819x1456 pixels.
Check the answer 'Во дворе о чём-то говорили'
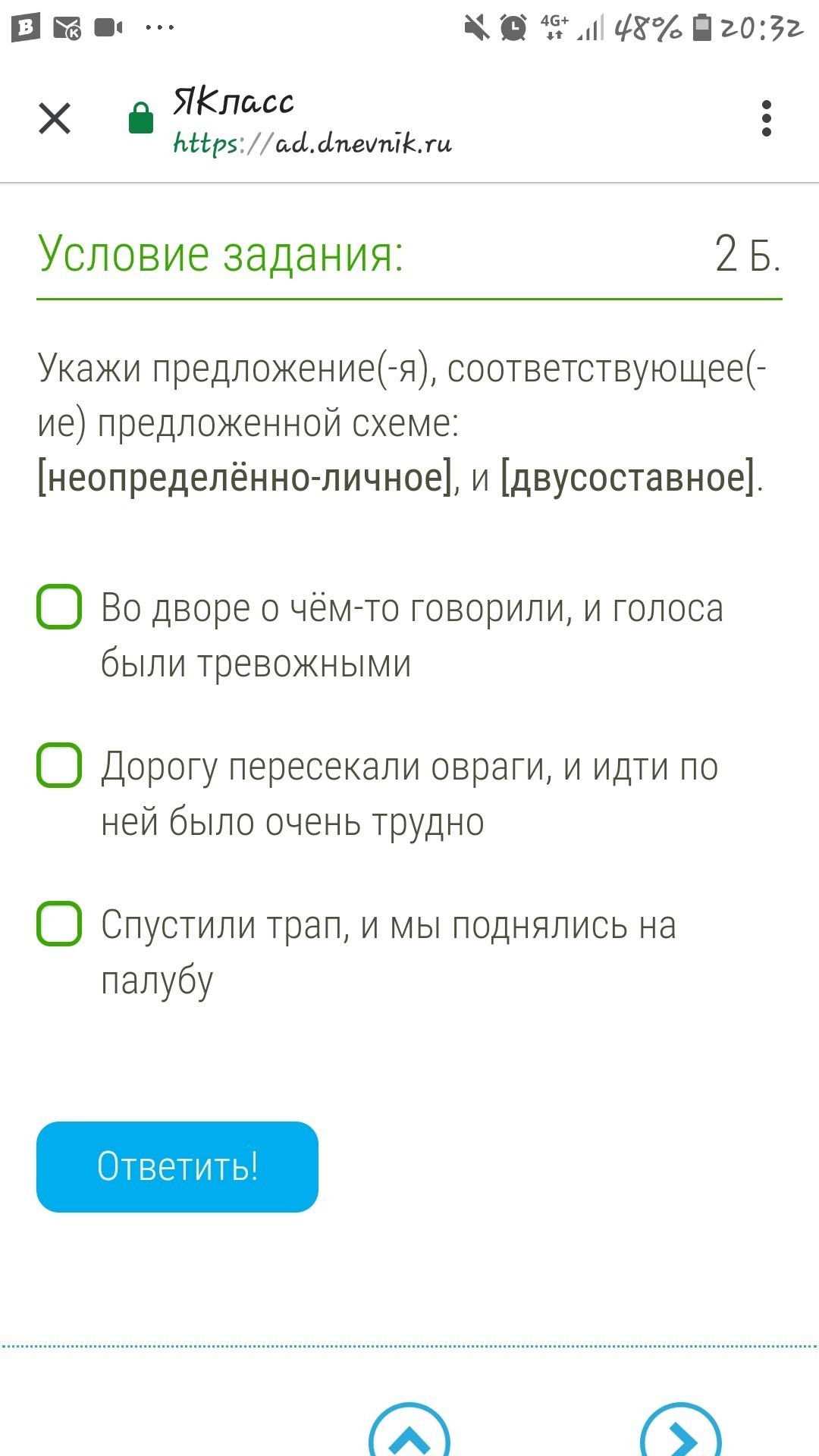pyautogui.click(x=59, y=607)
